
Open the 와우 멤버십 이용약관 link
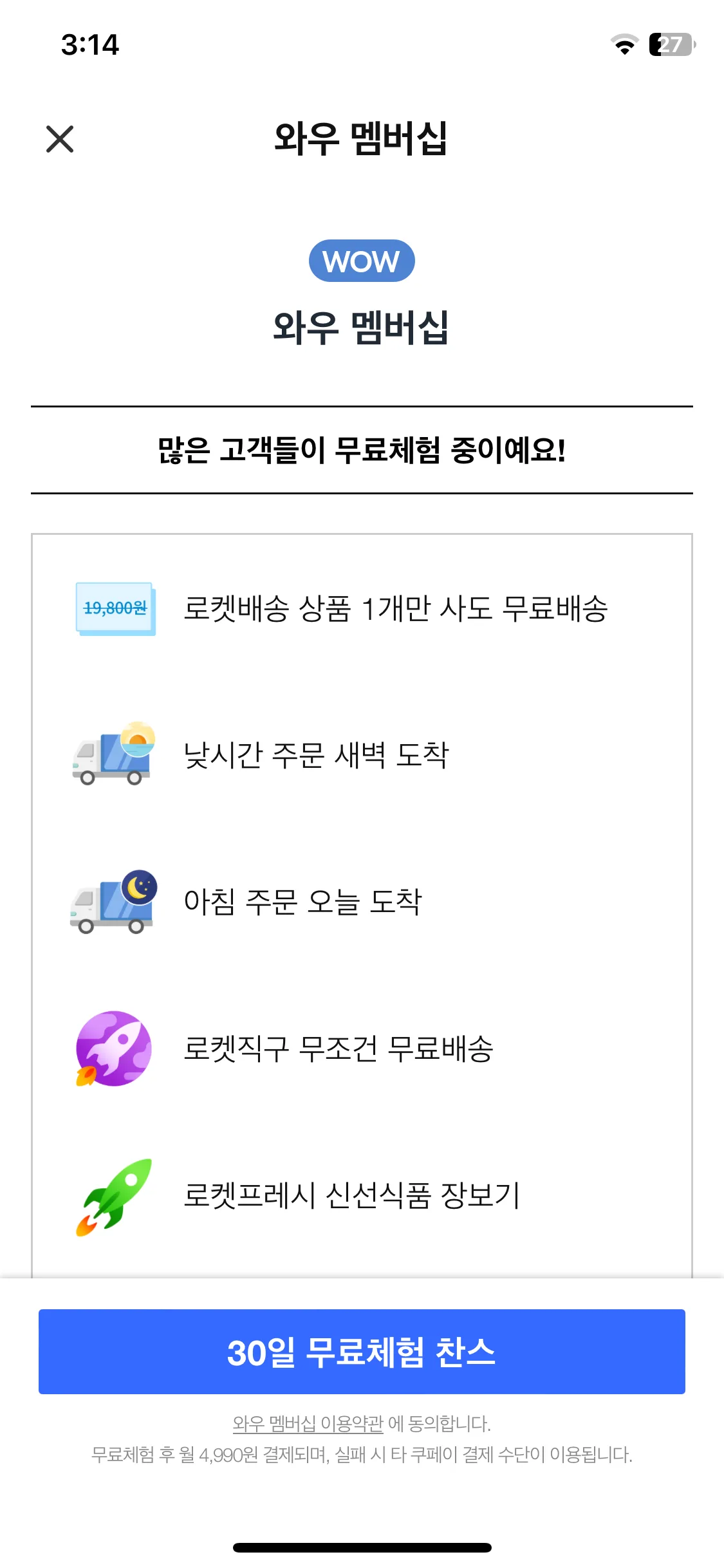pos(308,1423)
